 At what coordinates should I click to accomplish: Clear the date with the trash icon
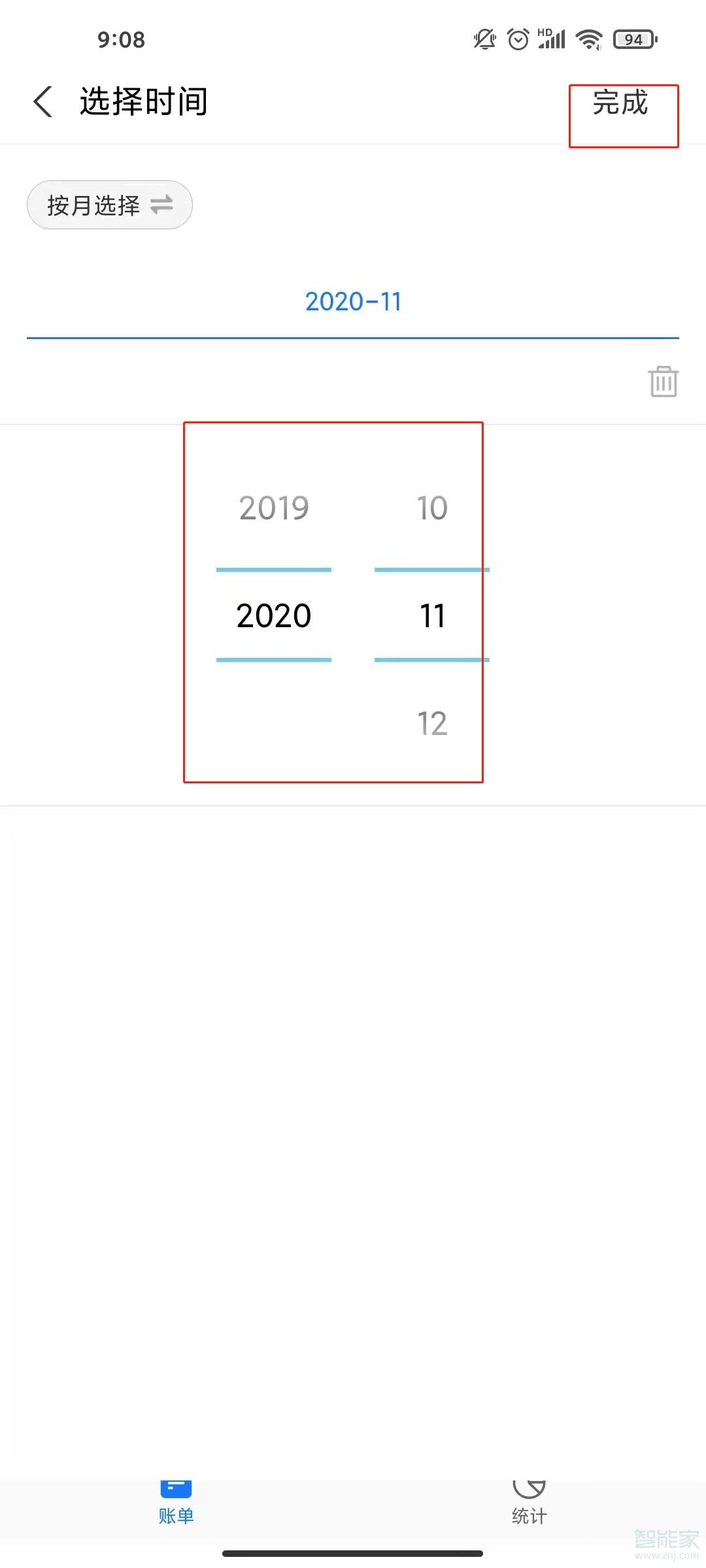click(663, 381)
